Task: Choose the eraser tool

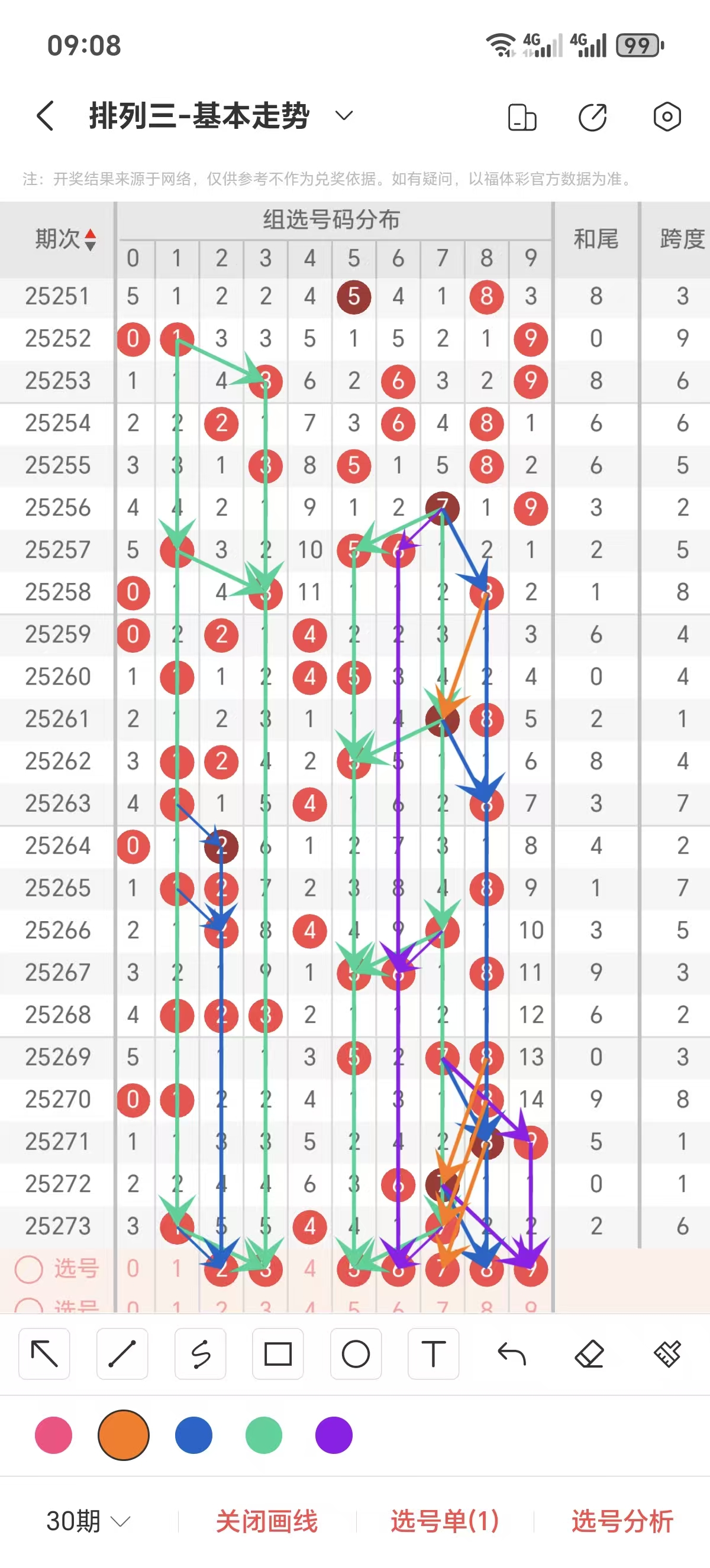Action: point(589,1355)
